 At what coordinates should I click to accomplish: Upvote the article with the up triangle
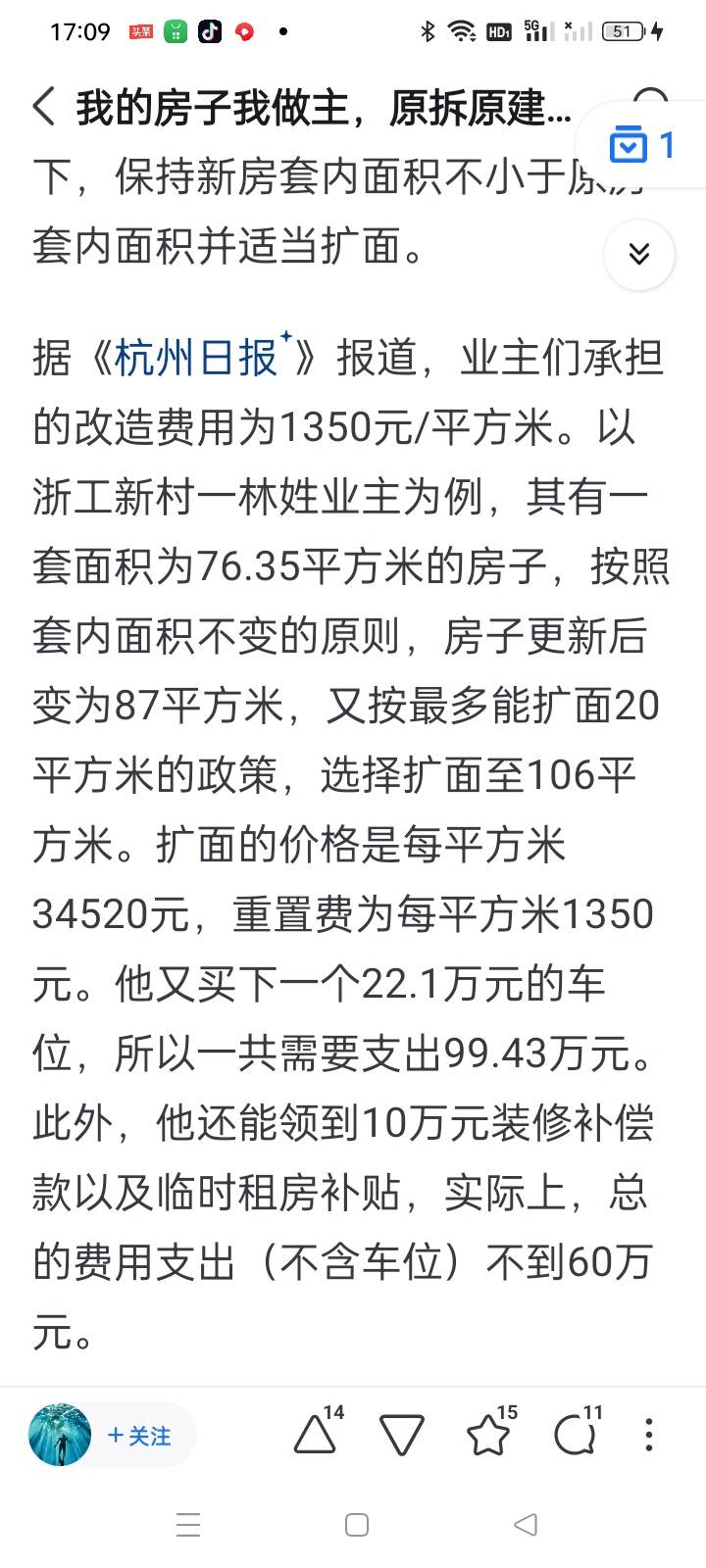(x=315, y=1435)
